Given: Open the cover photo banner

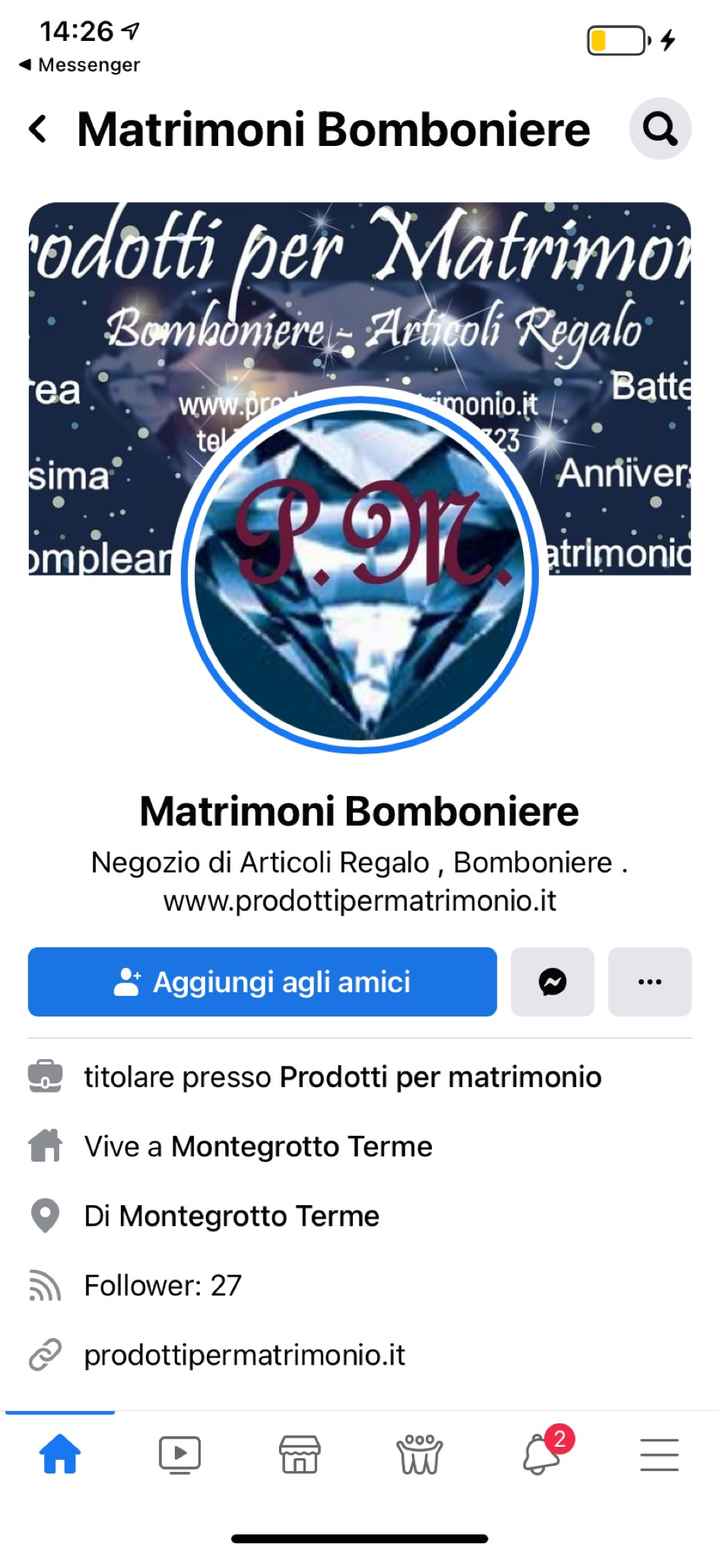Looking at the screenshot, I should (360, 290).
